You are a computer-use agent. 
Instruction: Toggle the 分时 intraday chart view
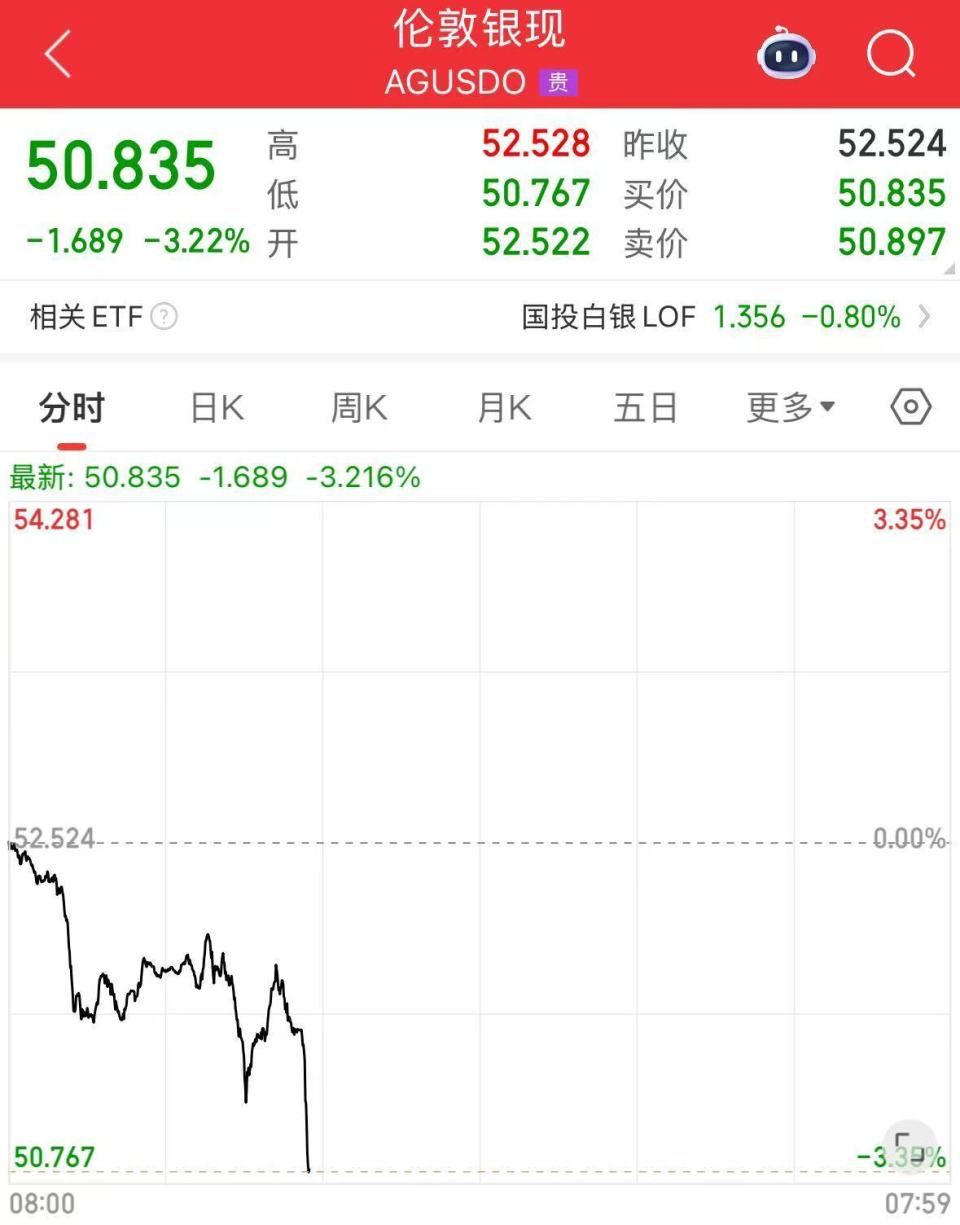tap(70, 407)
